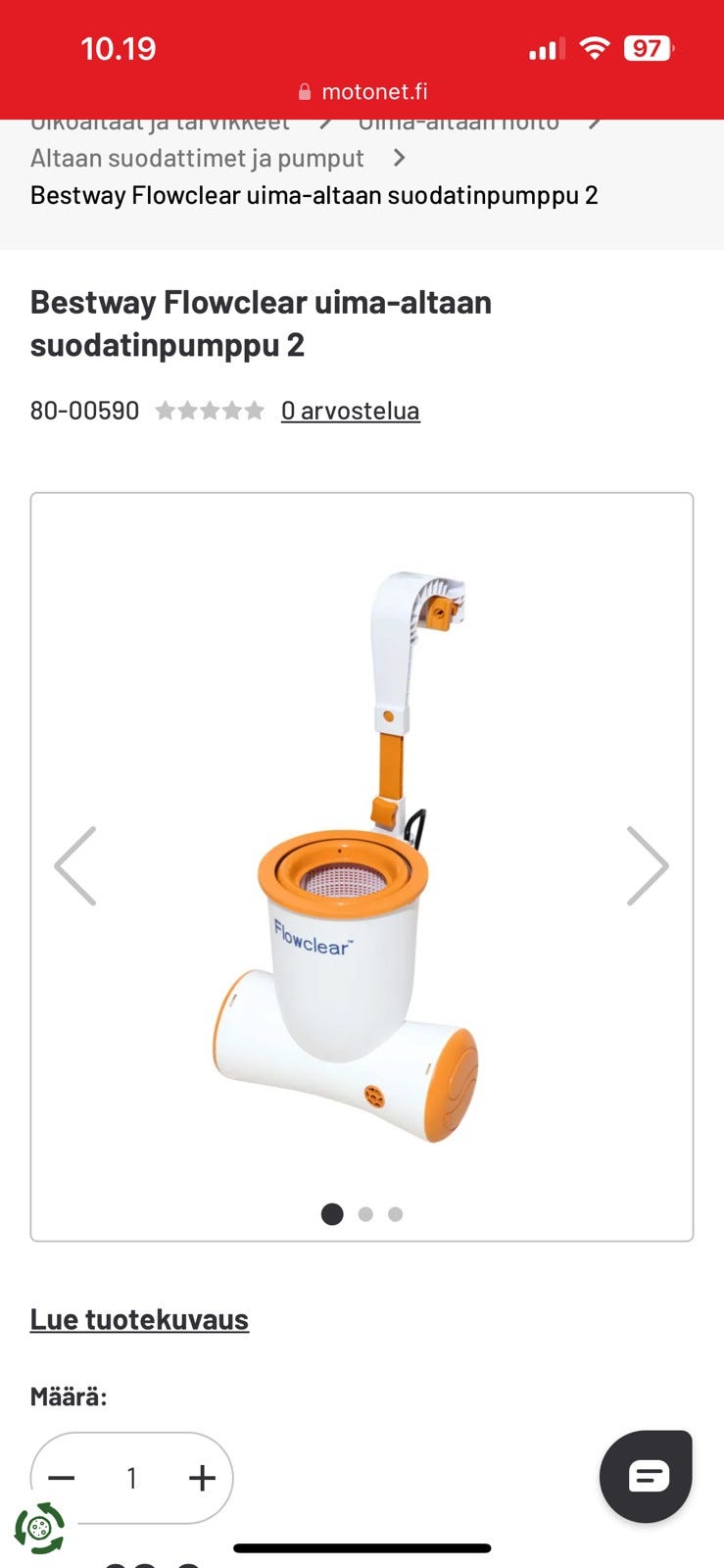The height and width of the screenshot is (1568, 724).
Task: Show the previous product image
Action: point(75,865)
